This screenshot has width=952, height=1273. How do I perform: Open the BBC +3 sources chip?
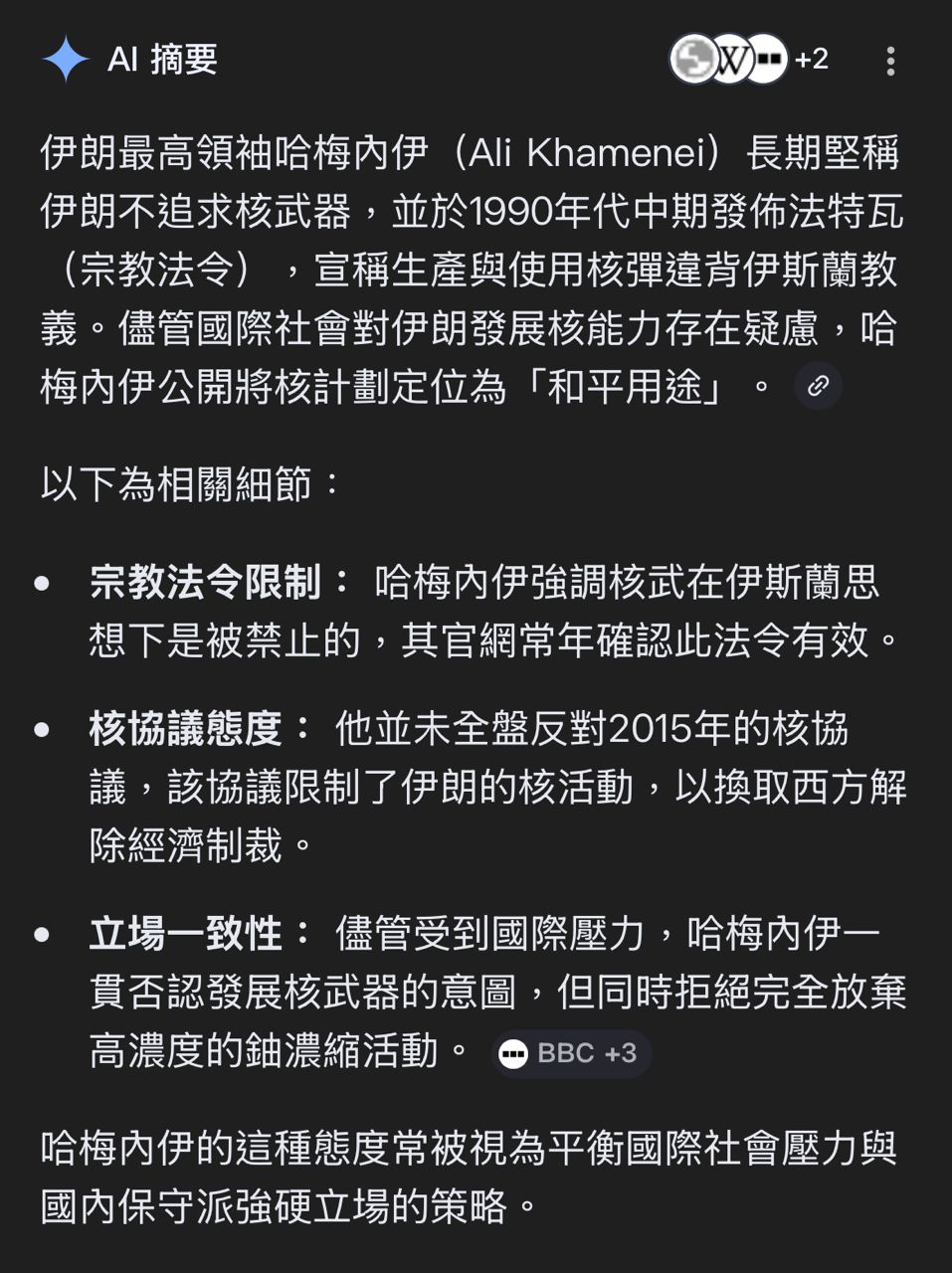click(571, 1053)
